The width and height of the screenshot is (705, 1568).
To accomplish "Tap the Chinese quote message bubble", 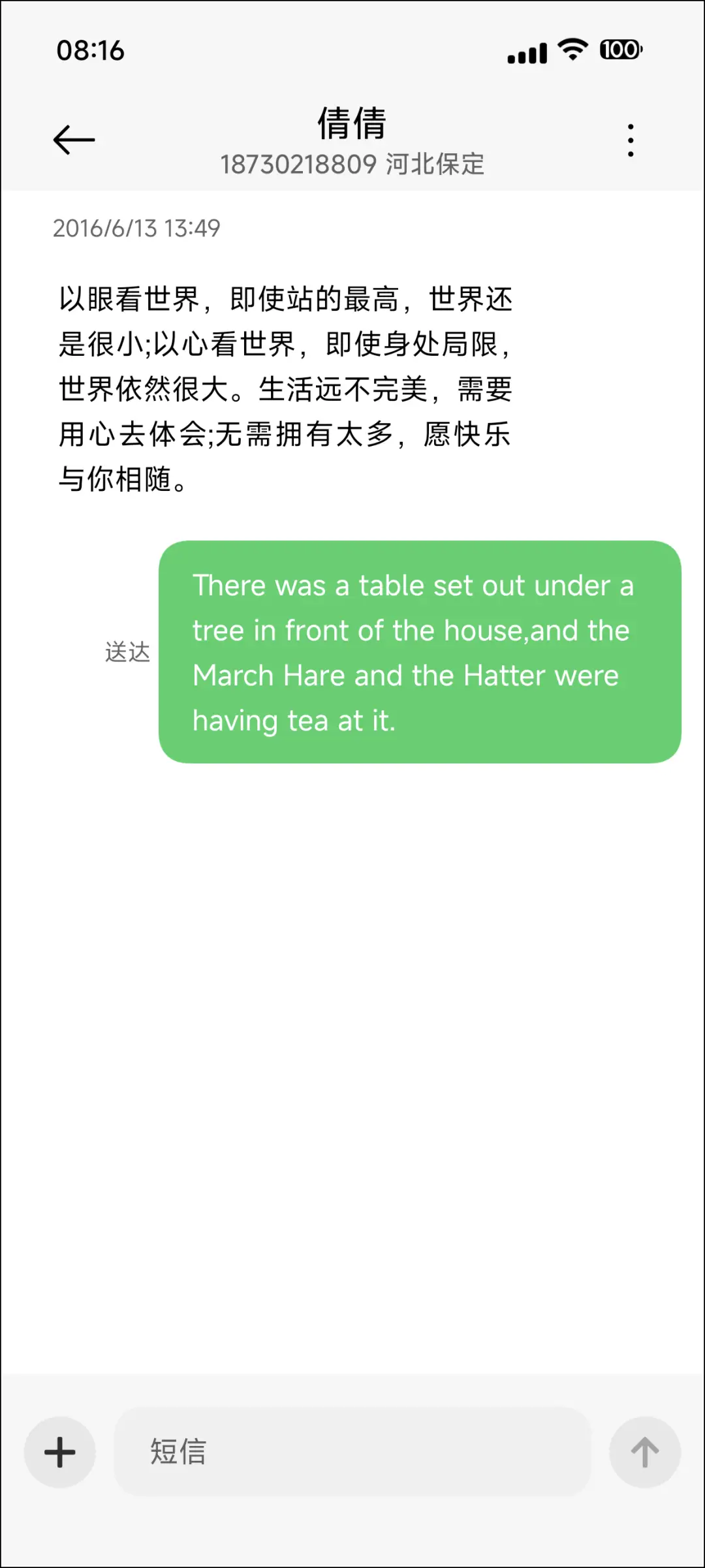I will tap(285, 390).
